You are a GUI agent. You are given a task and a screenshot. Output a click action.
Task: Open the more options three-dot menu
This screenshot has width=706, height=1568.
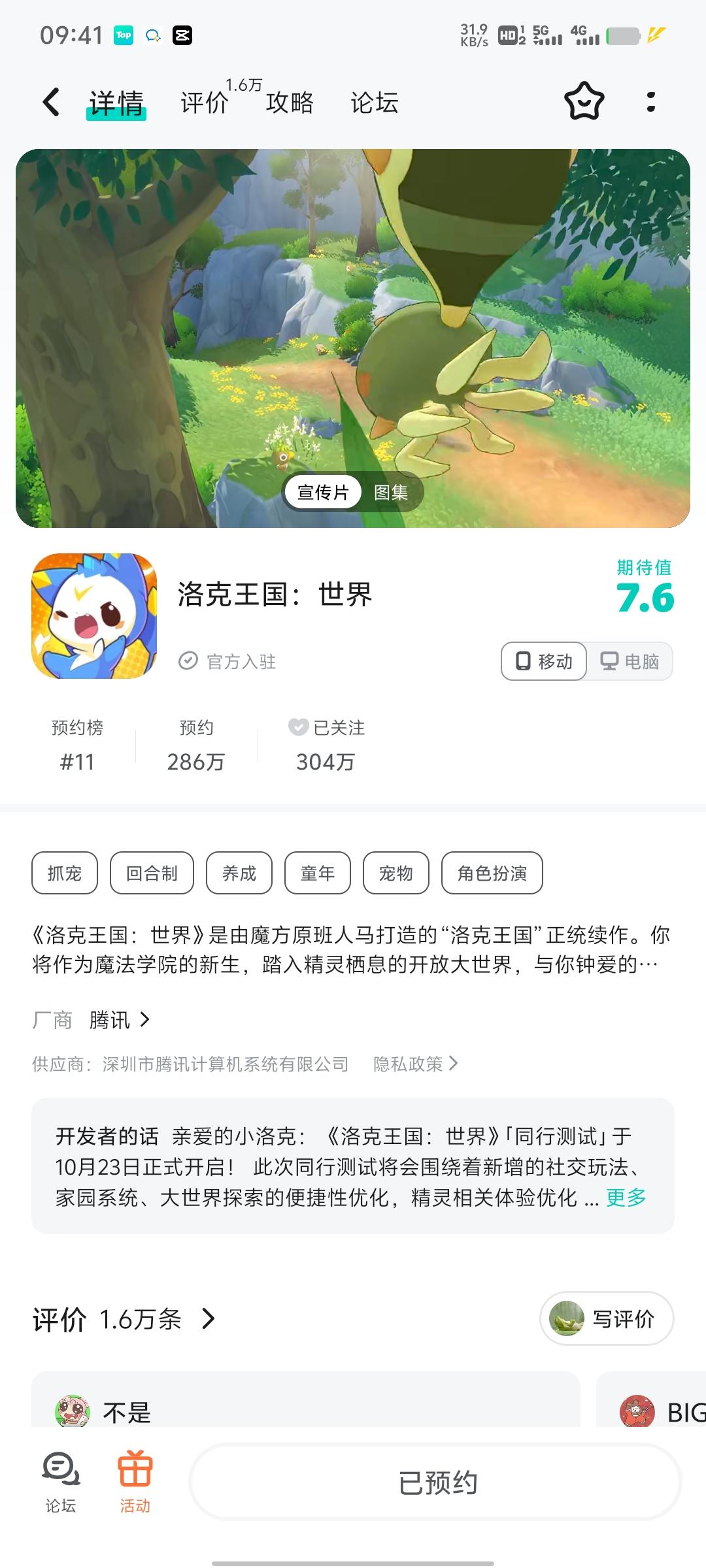pos(650,102)
